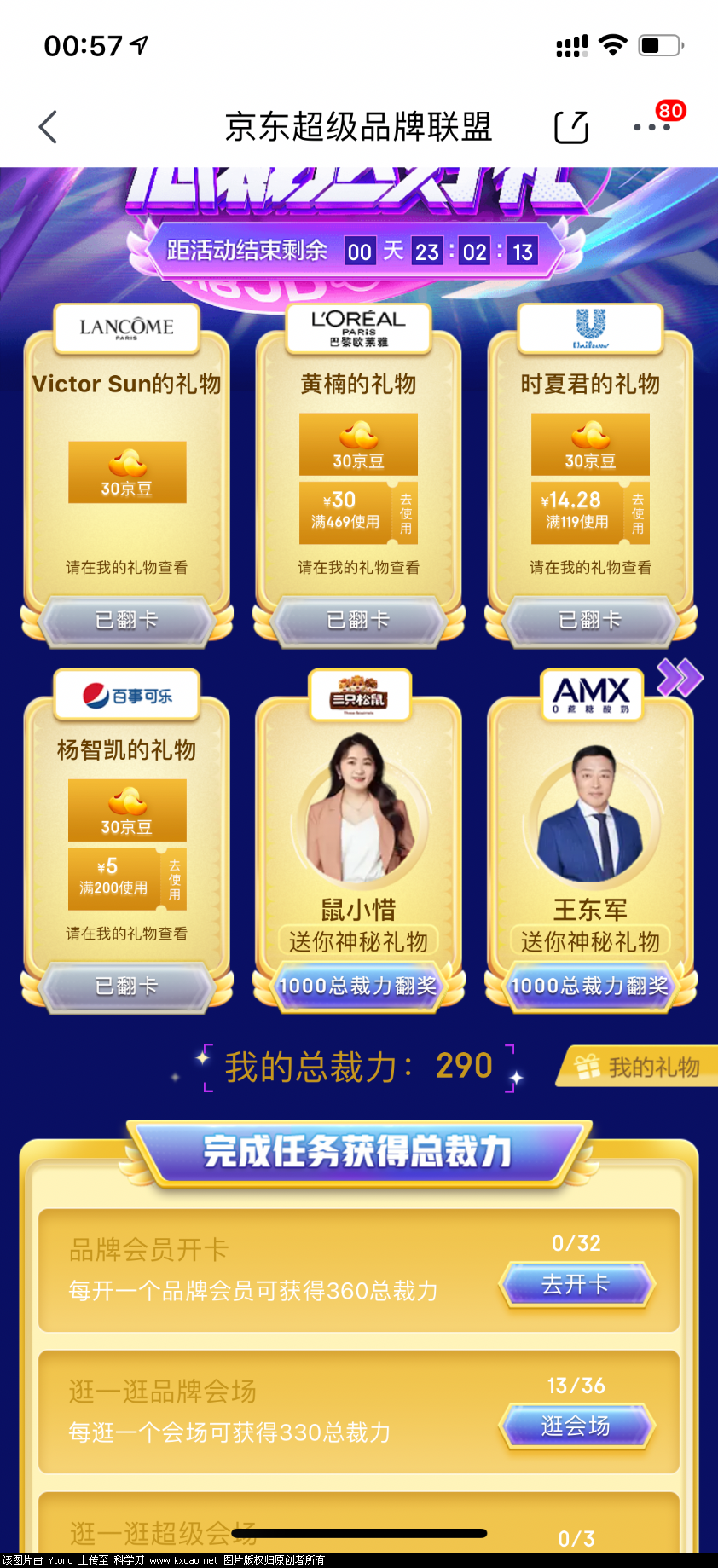Flip 鼠小惜's card for 1000总裁力
The image size is (718, 1568).
(358, 987)
